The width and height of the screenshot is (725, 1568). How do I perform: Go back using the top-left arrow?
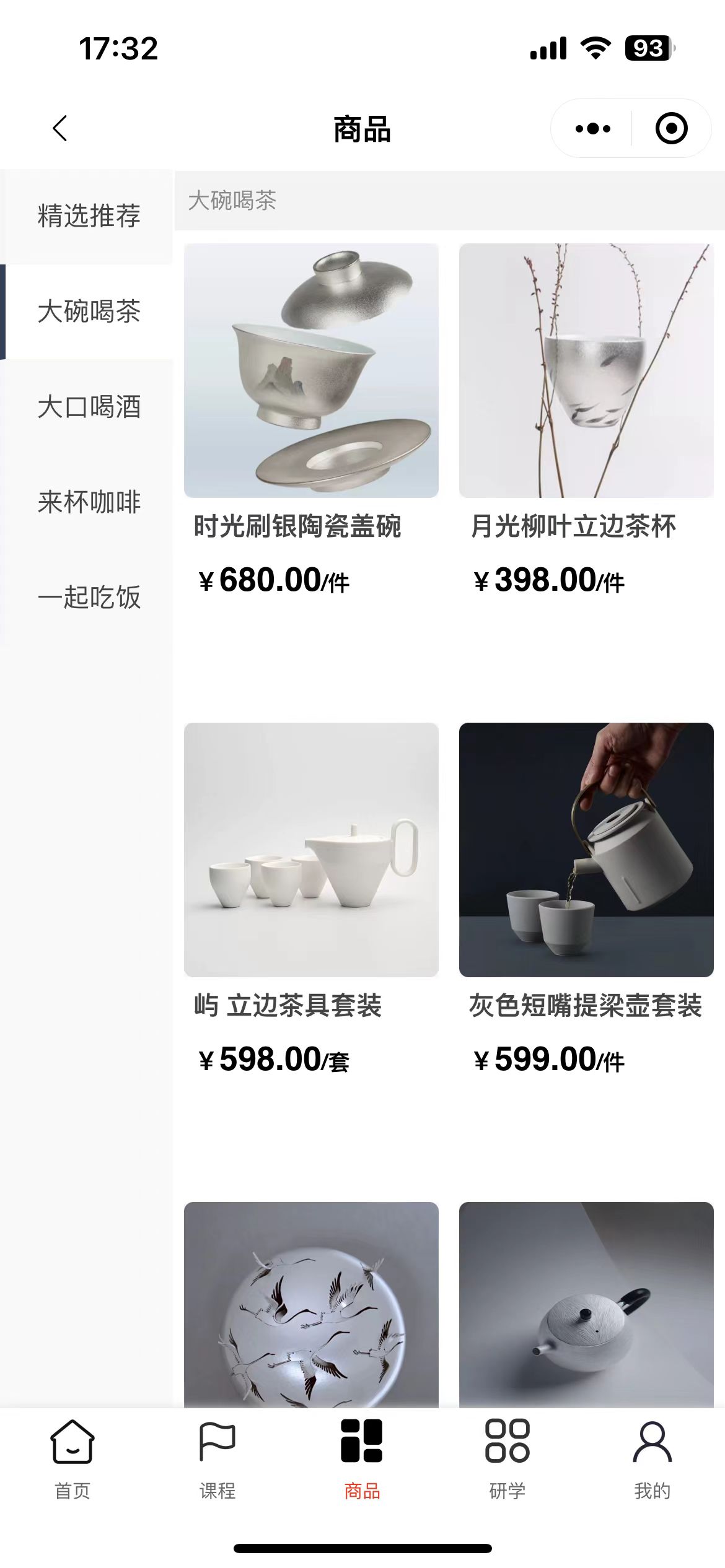tap(60, 129)
